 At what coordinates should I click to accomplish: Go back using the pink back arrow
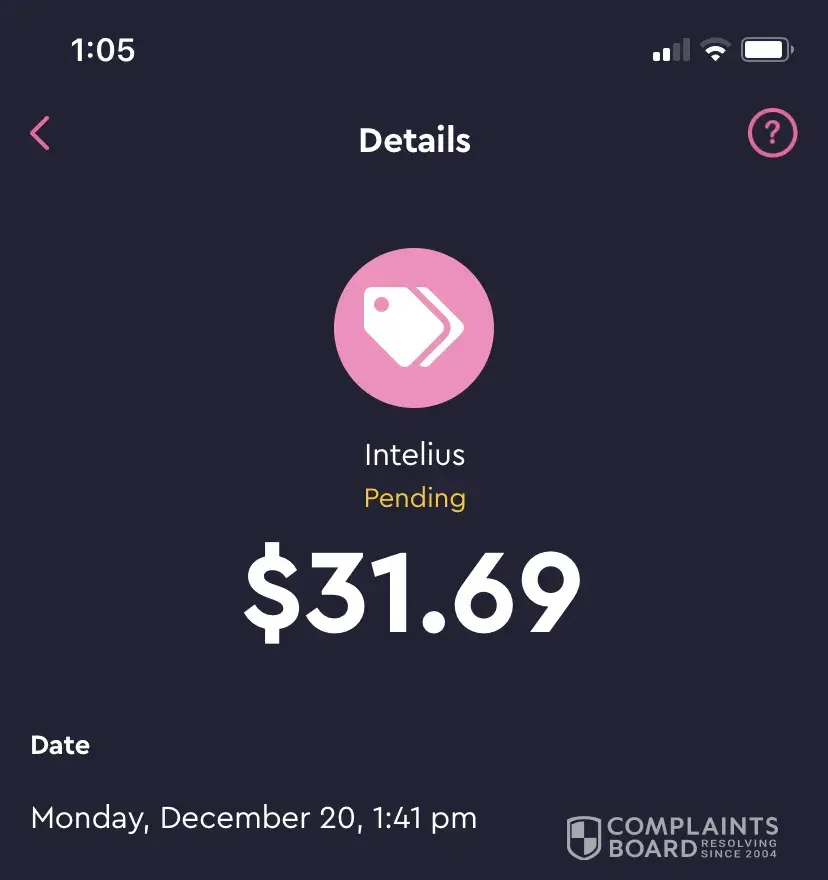pyautogui.click(x=40, y=133)
